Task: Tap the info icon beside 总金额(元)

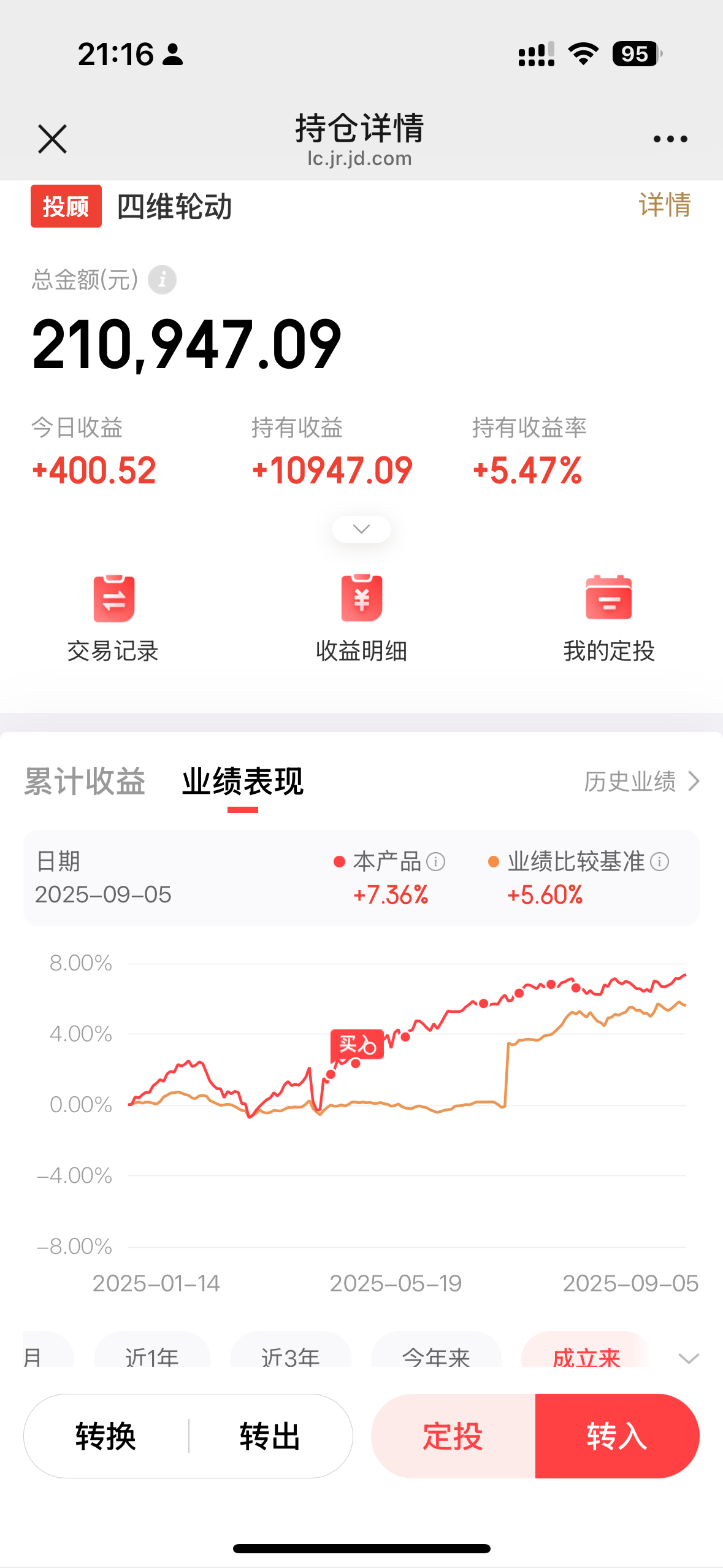Action: click(163, 280)
